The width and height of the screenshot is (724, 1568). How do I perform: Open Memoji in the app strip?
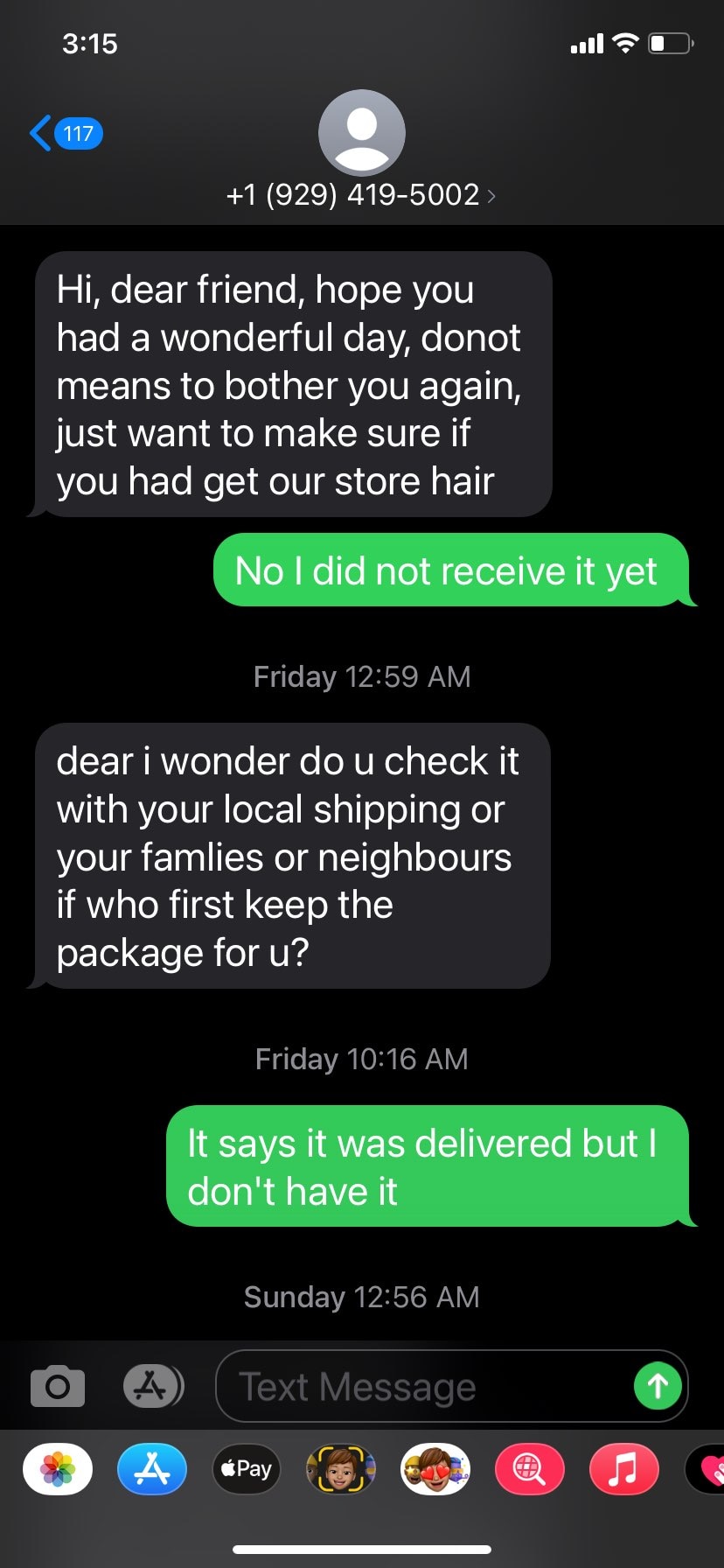click(x=341, y=1469)
